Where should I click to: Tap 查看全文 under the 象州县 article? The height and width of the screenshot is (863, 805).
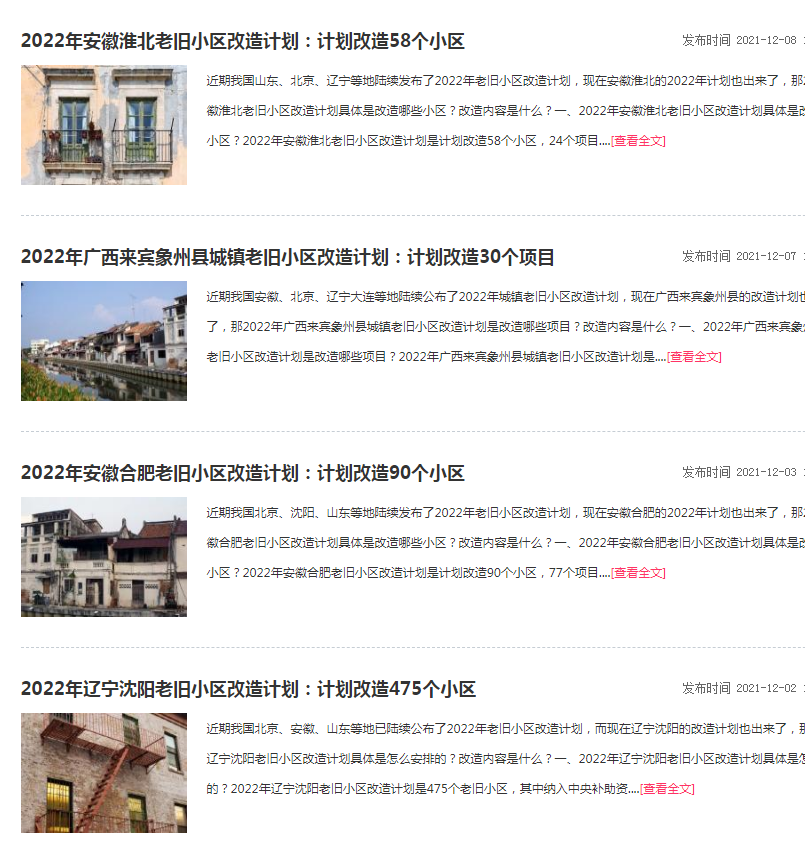[x=694, y=357]
